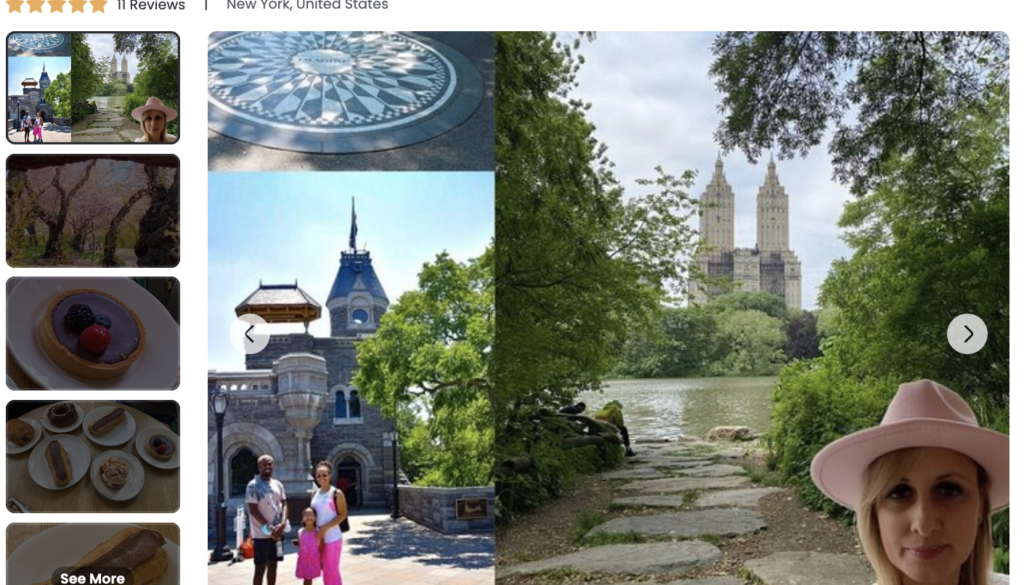Viewport: 1024px width, 585px height.
Task: Go to the previous gallery photo
Action: point(249,334)
